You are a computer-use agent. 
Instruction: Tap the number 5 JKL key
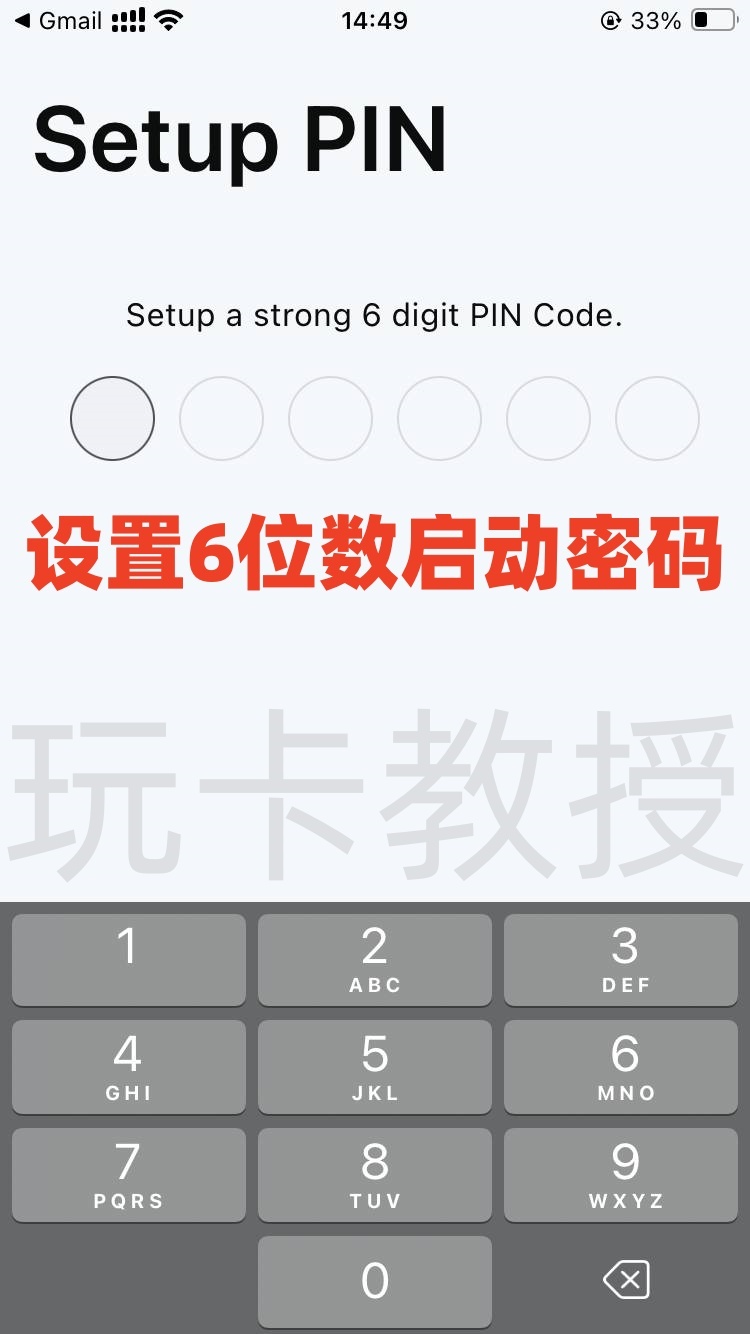(x=374, y=1066)
